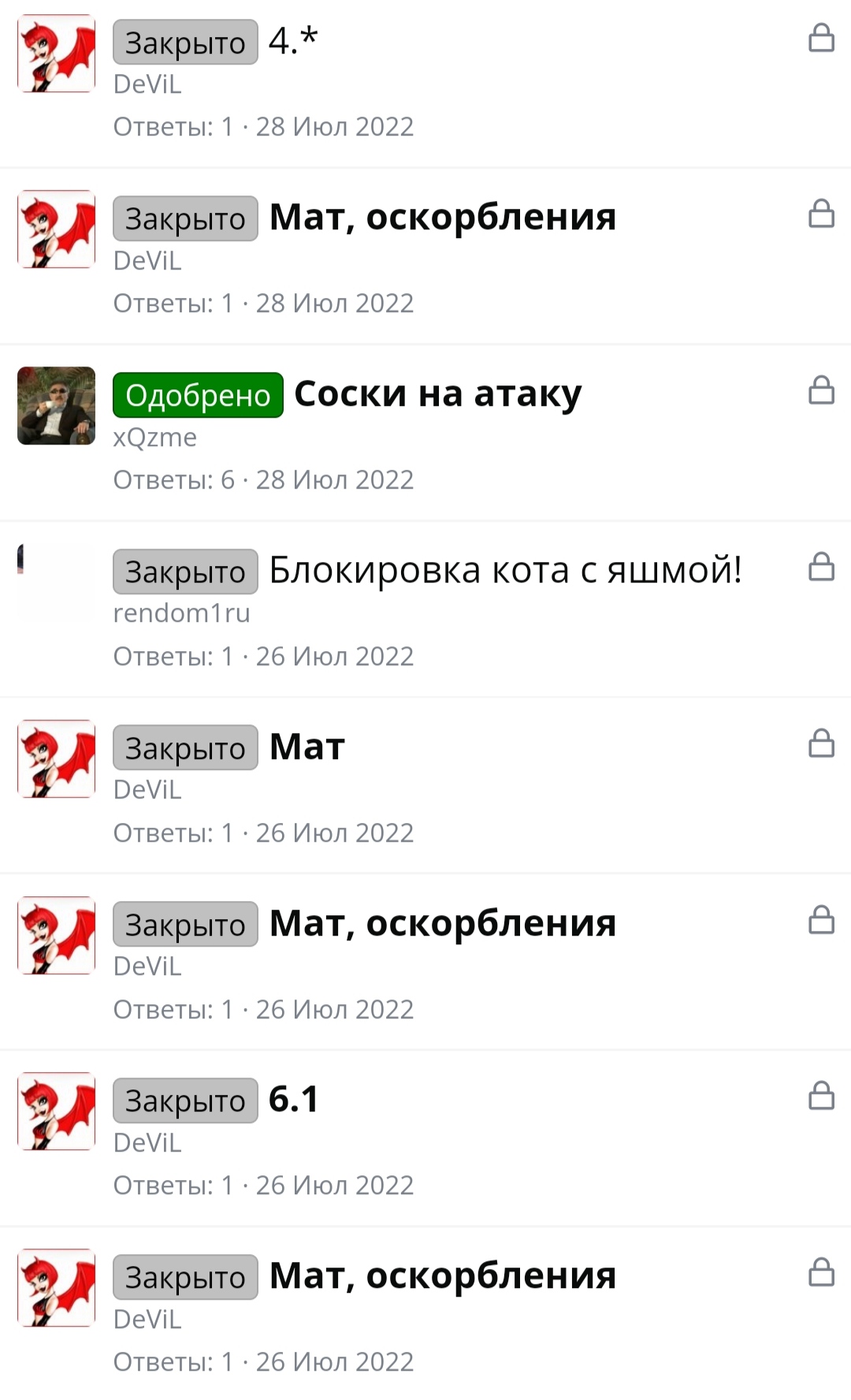Open DeViL's profile under the 4.* thread
Viewport: 851px width, 1400px height.
147,84
